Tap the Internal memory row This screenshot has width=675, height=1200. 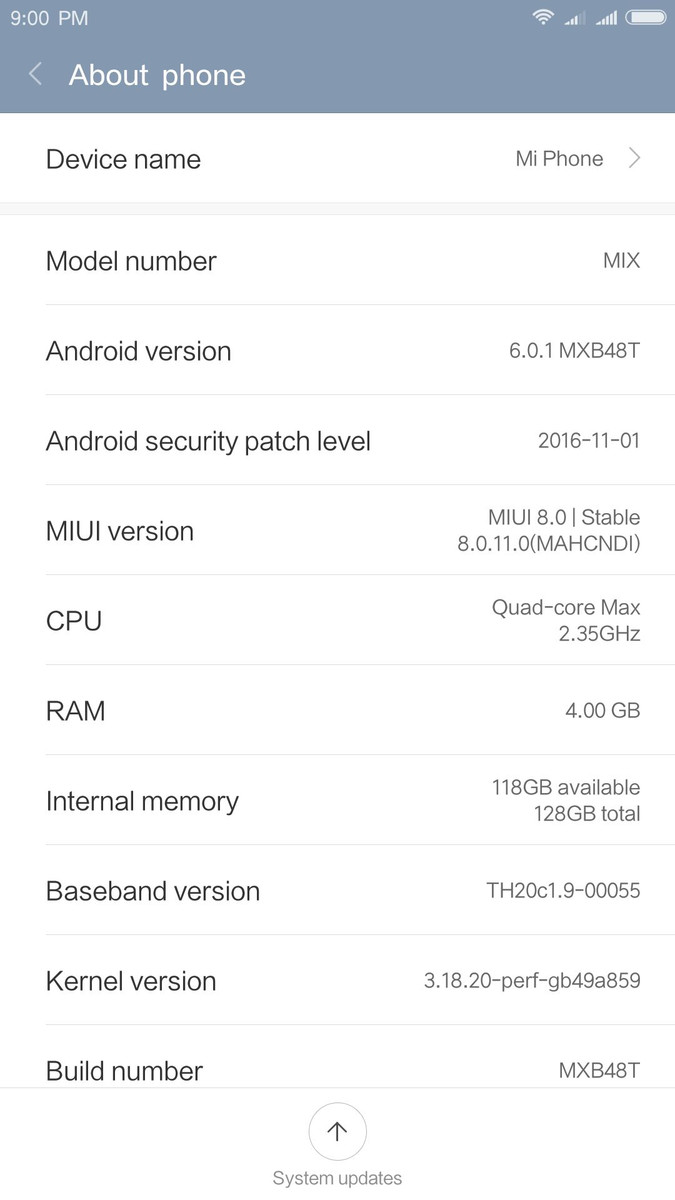(x=337, y=800)
